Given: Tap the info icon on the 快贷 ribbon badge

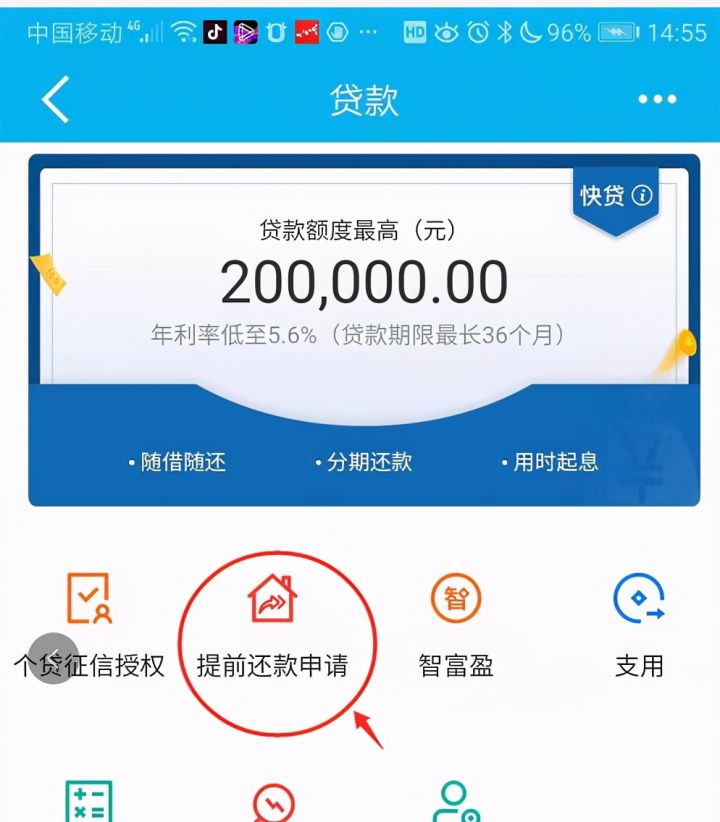Looking at the screenshot, I should pos(642,197).
